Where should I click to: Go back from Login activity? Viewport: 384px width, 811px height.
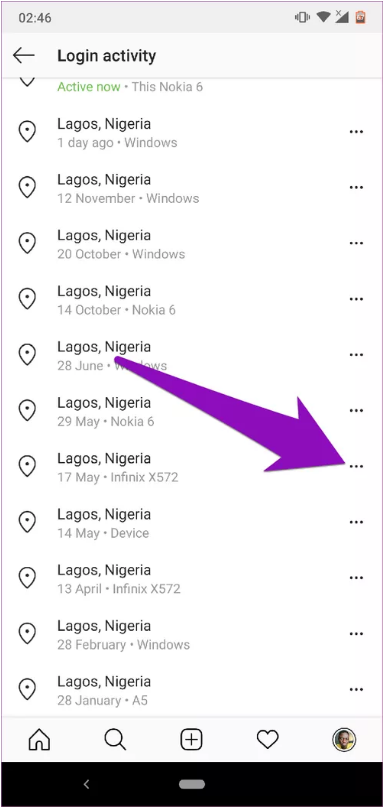24,55
